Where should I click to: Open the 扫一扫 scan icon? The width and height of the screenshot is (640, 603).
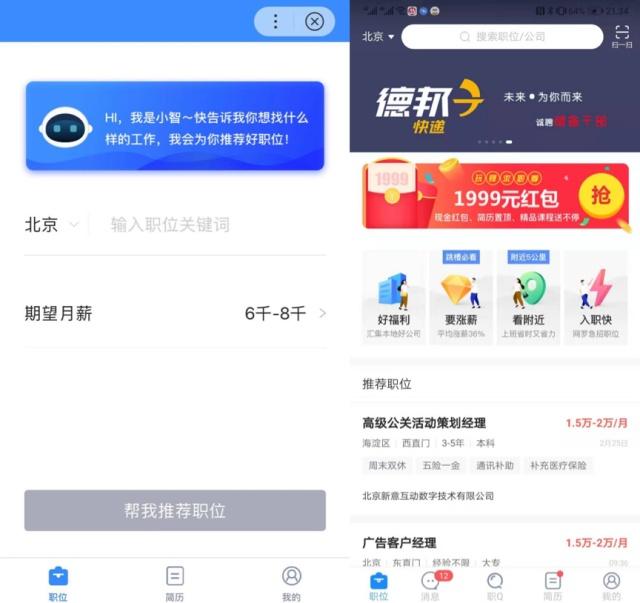[x=621, y=37]
